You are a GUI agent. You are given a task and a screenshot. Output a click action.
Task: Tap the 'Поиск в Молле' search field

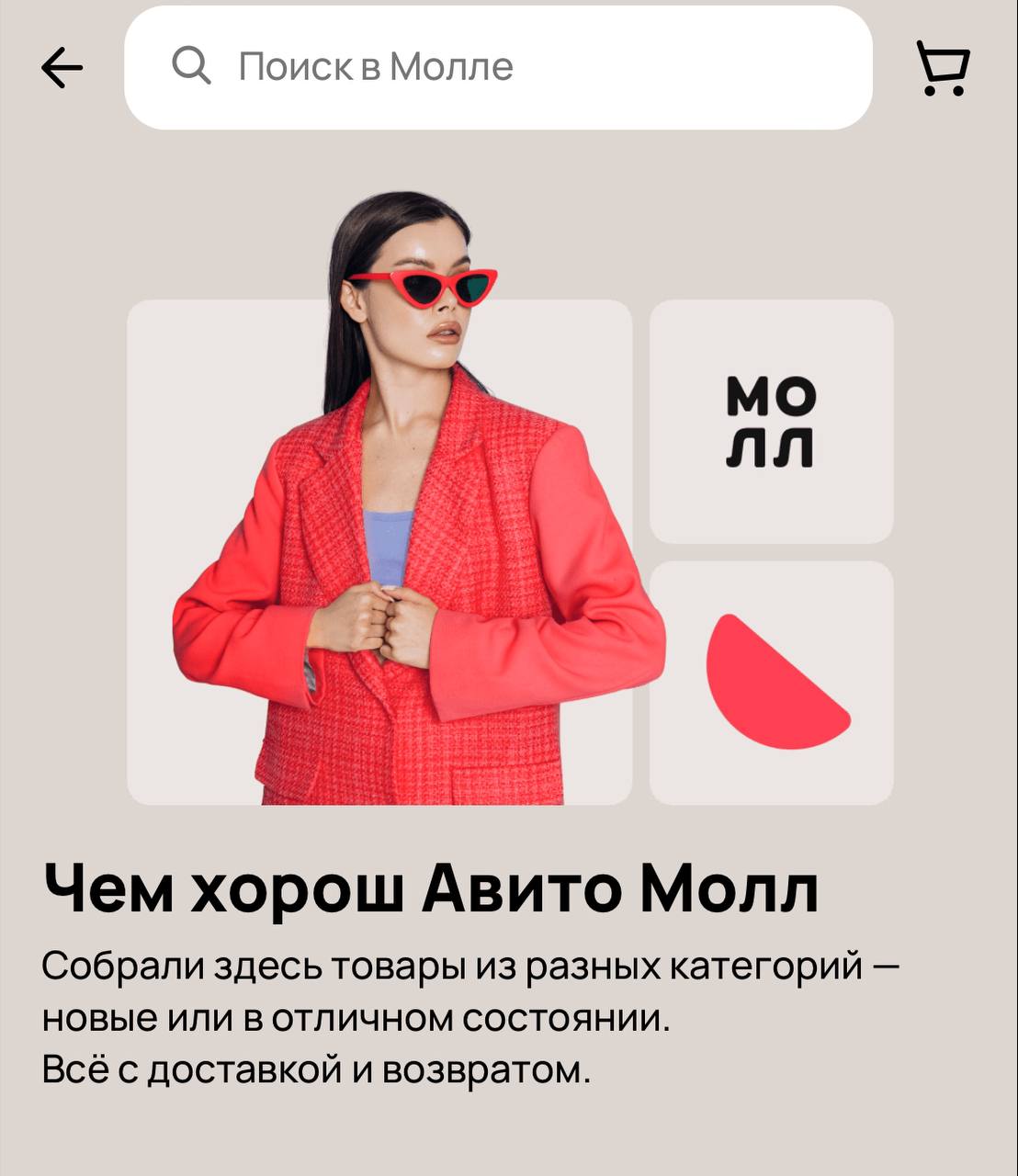[498, 67]
